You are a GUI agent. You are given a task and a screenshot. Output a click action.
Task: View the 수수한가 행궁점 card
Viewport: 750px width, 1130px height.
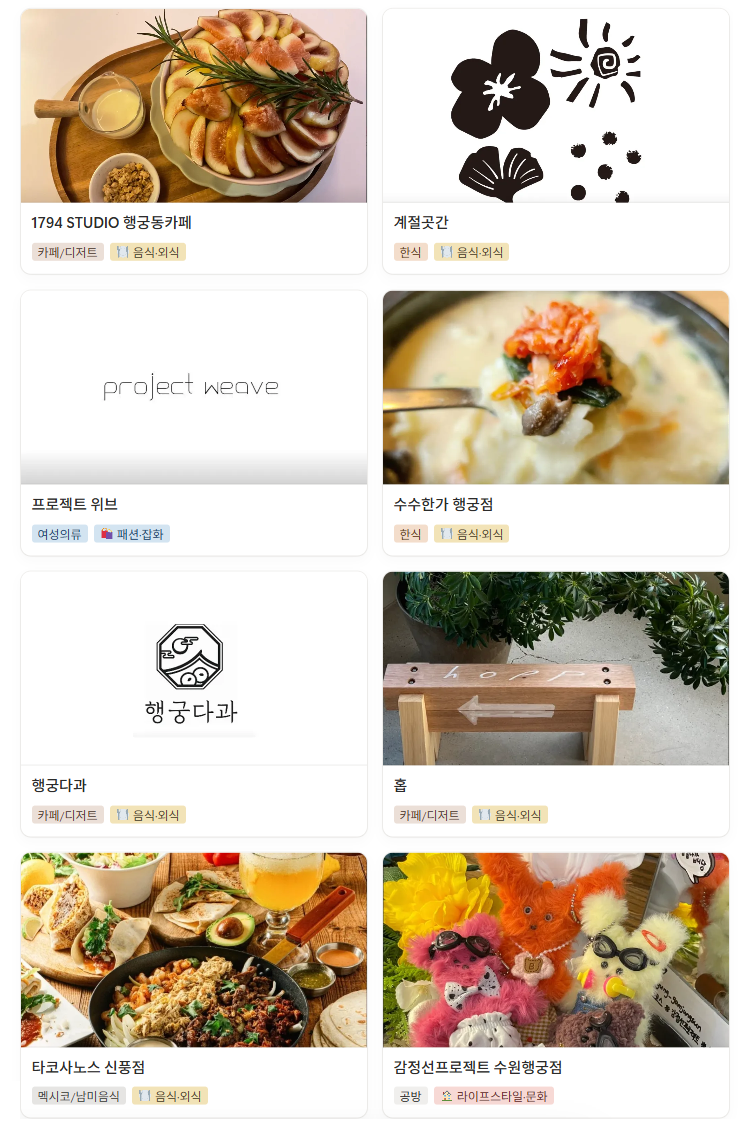[x=555, y=423]
